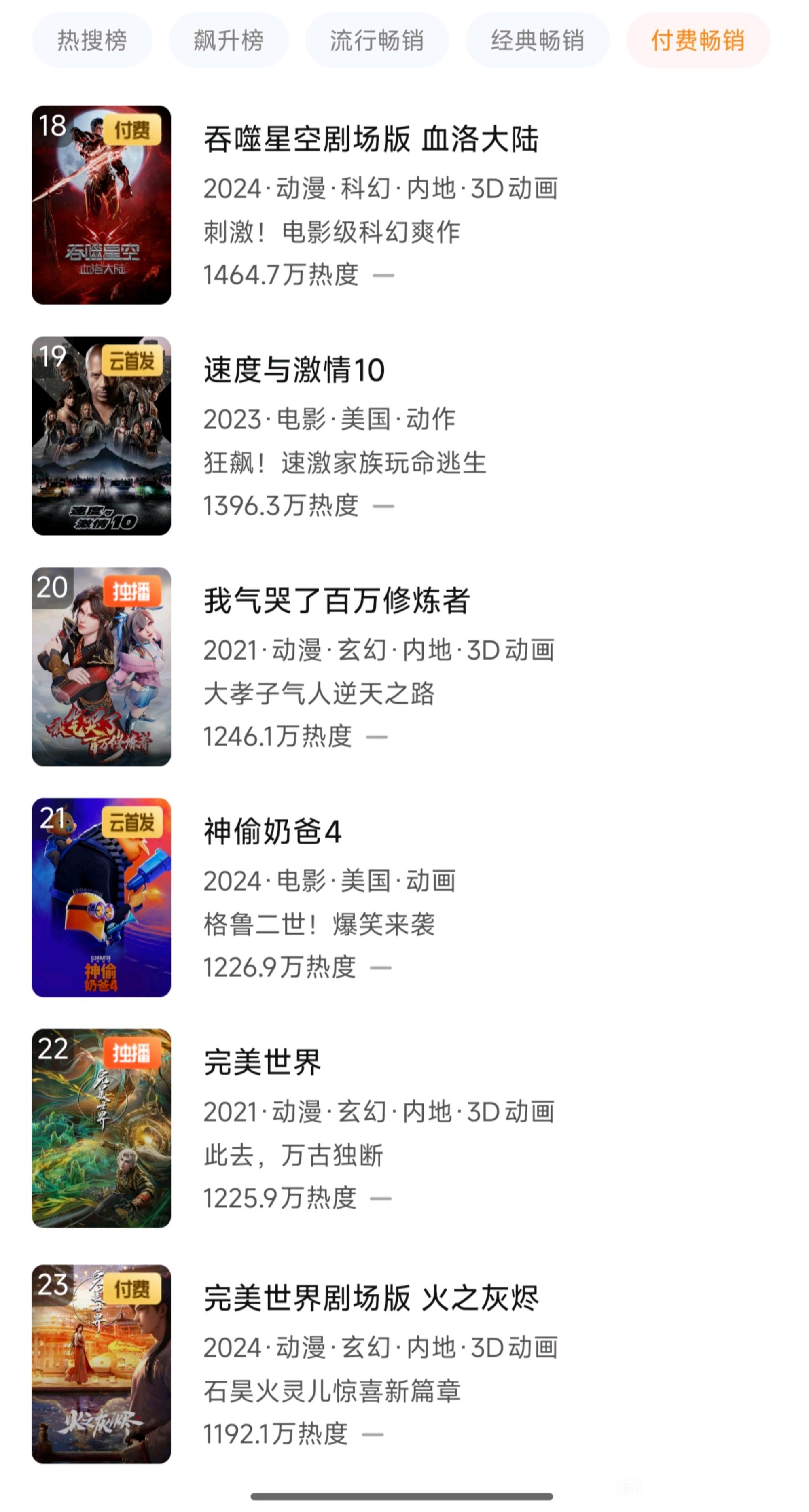Open 吞噬星空剧场版 血洛大陆

404,205
